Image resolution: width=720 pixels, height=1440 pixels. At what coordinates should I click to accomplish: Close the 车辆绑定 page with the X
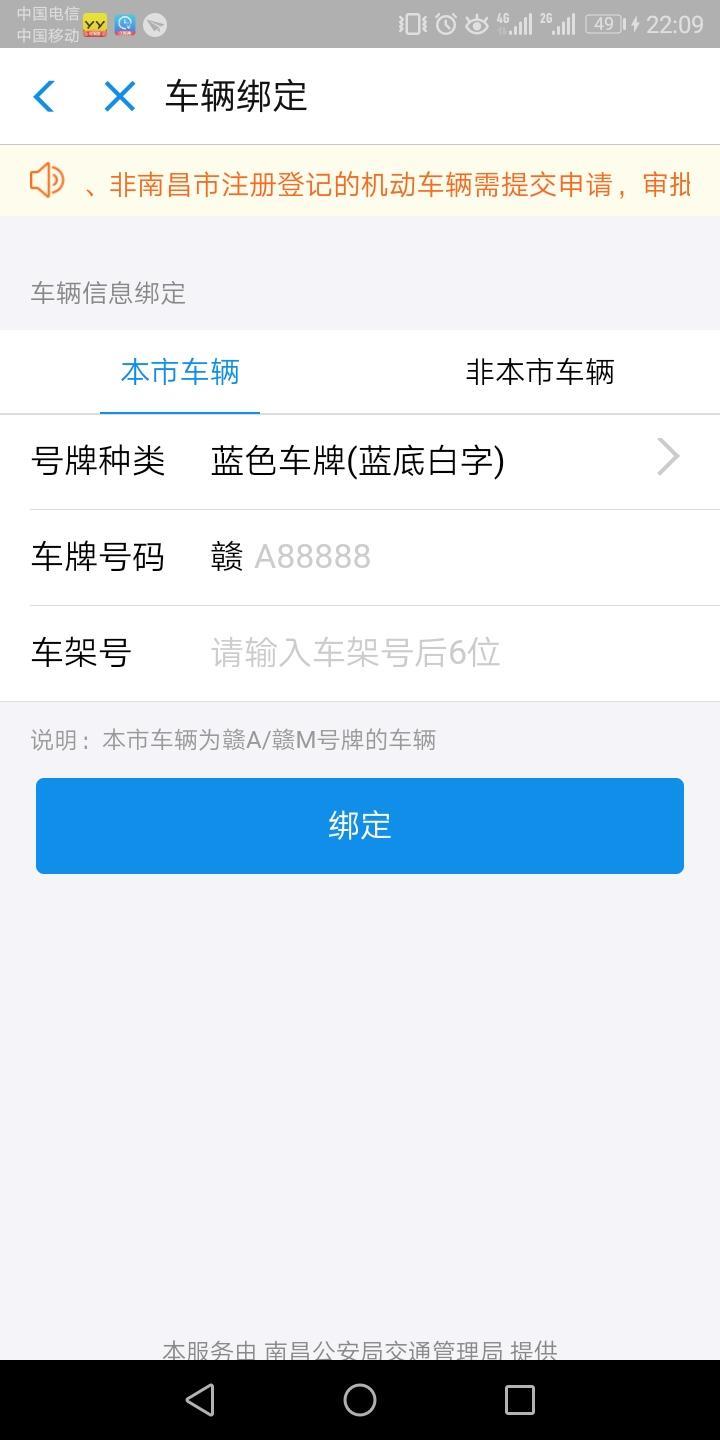pos(120,96)
